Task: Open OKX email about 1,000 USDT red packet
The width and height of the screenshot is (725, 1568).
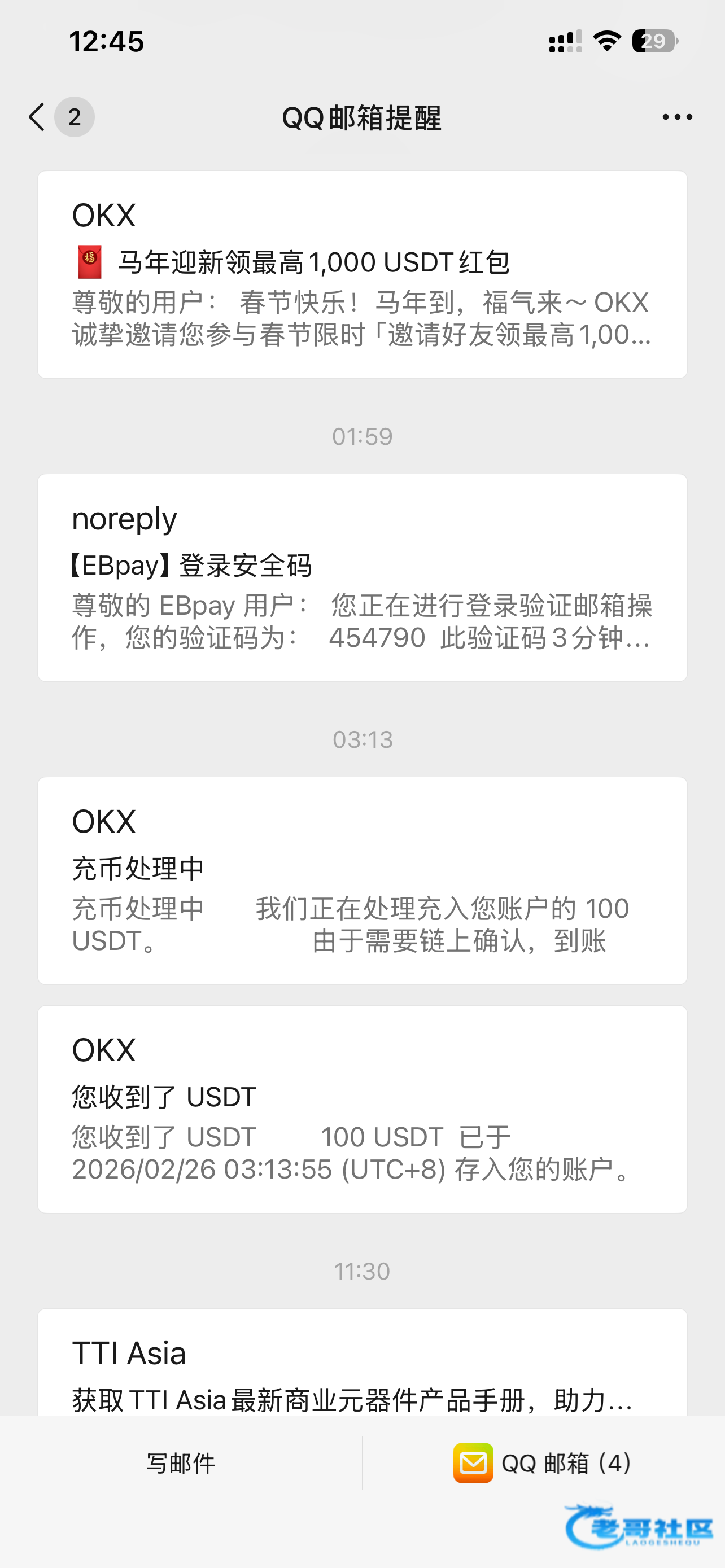Action: pos(362,274)
